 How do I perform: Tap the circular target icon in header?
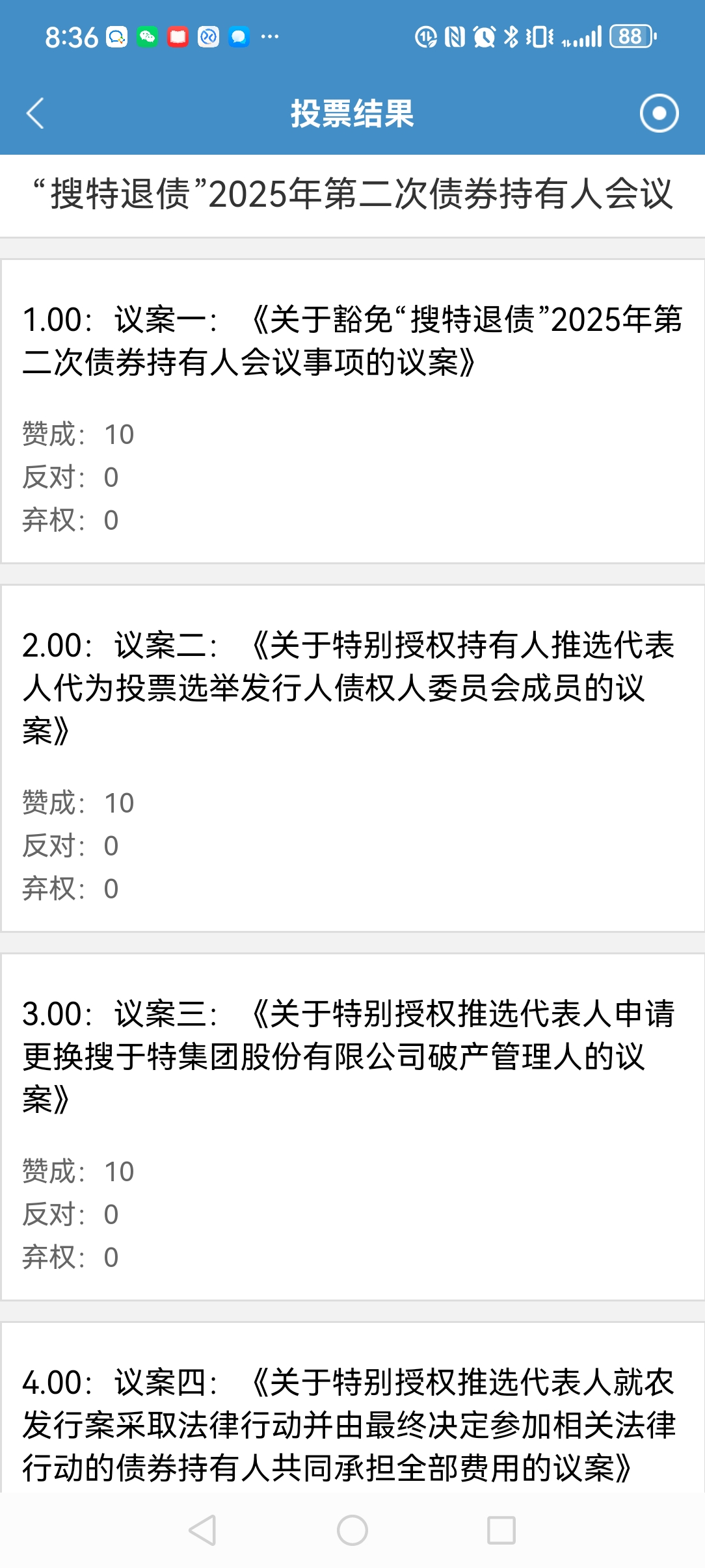(659, 114)
